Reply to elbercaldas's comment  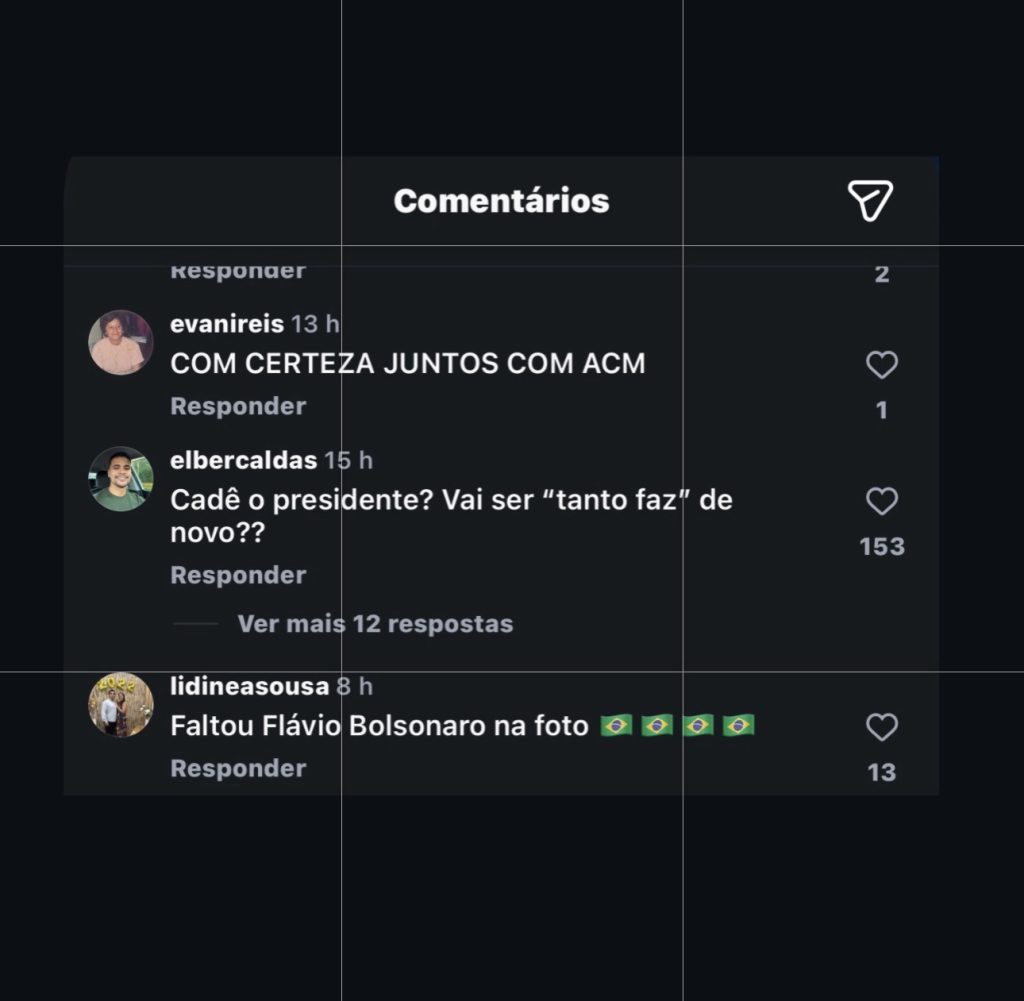[238, 575]
